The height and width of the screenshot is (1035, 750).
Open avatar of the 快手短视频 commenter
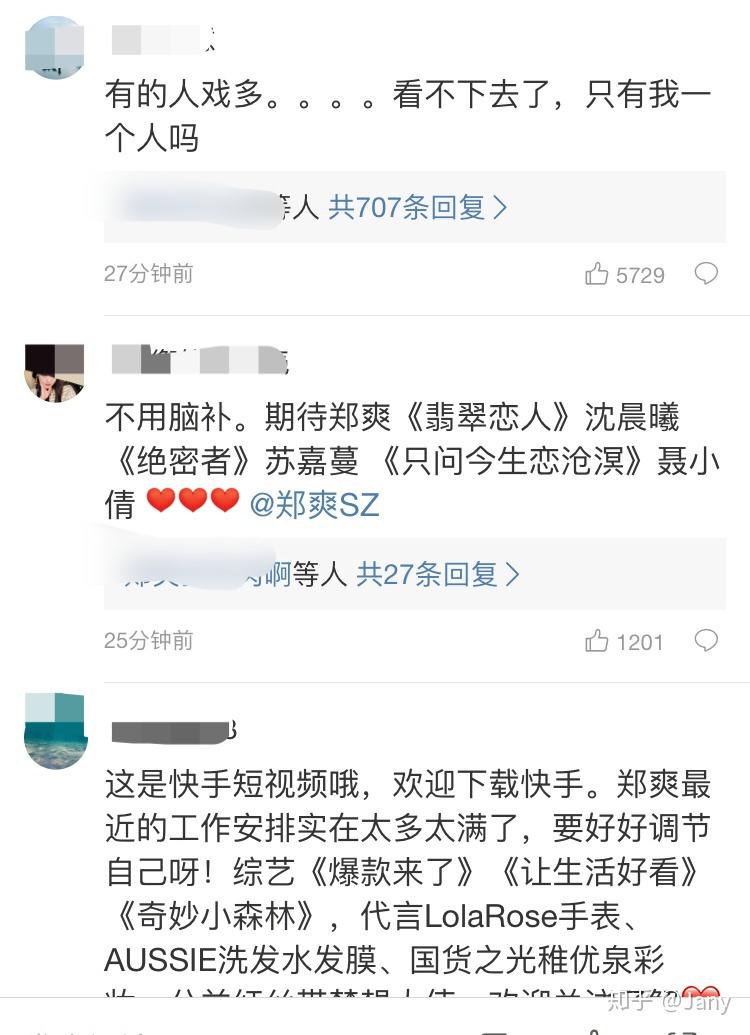pos(55,731)
